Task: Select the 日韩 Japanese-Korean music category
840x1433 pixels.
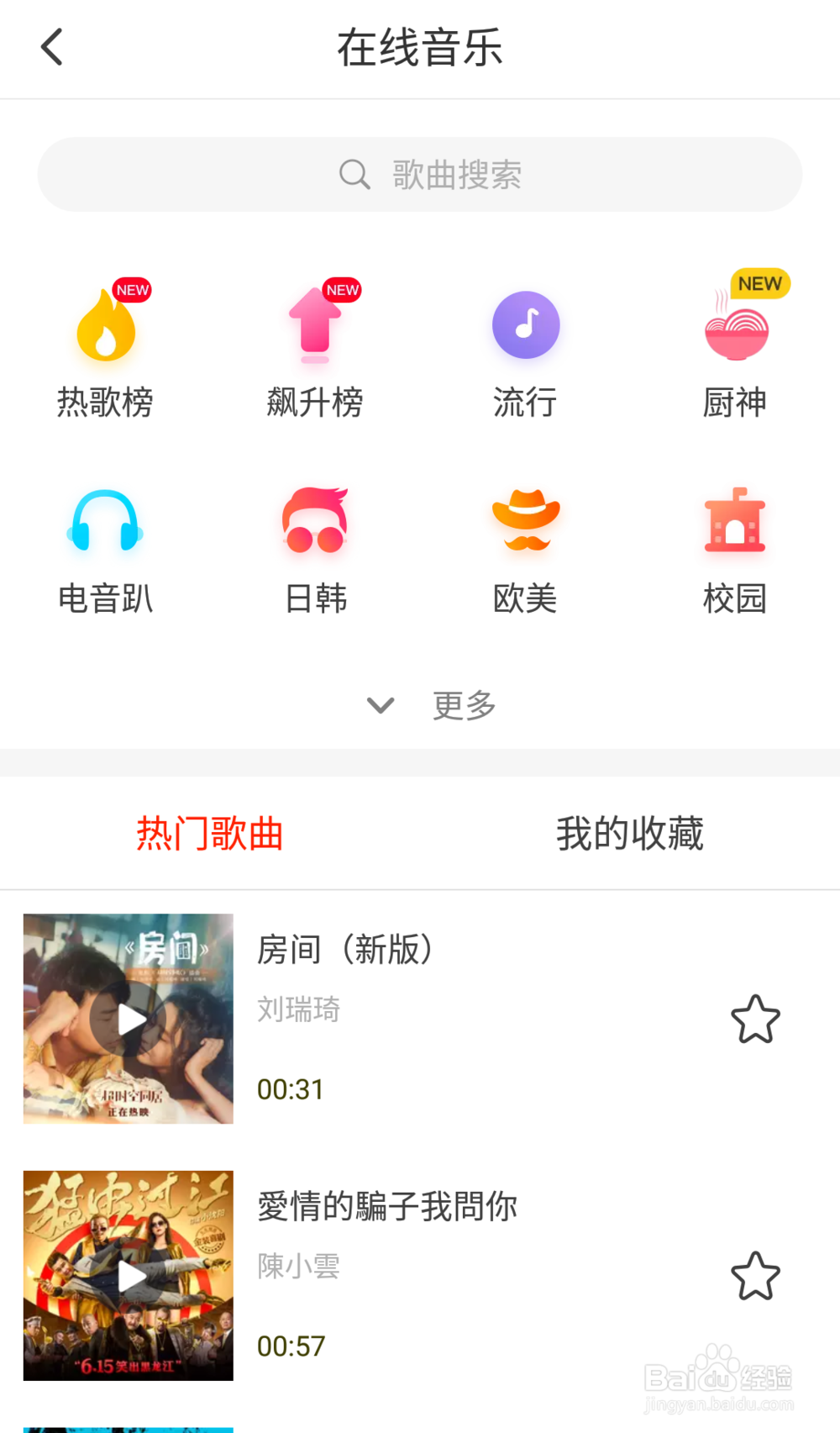Action: tap(315, 545)
